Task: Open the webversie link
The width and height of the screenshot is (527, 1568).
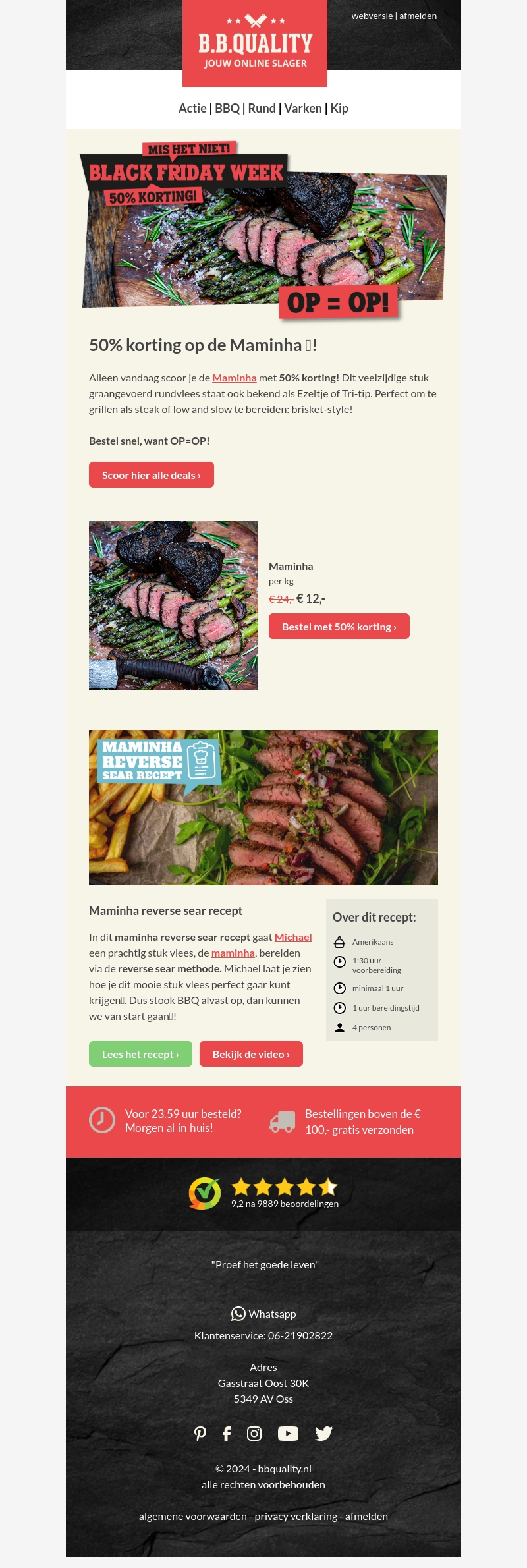Action: pos(372,16)
